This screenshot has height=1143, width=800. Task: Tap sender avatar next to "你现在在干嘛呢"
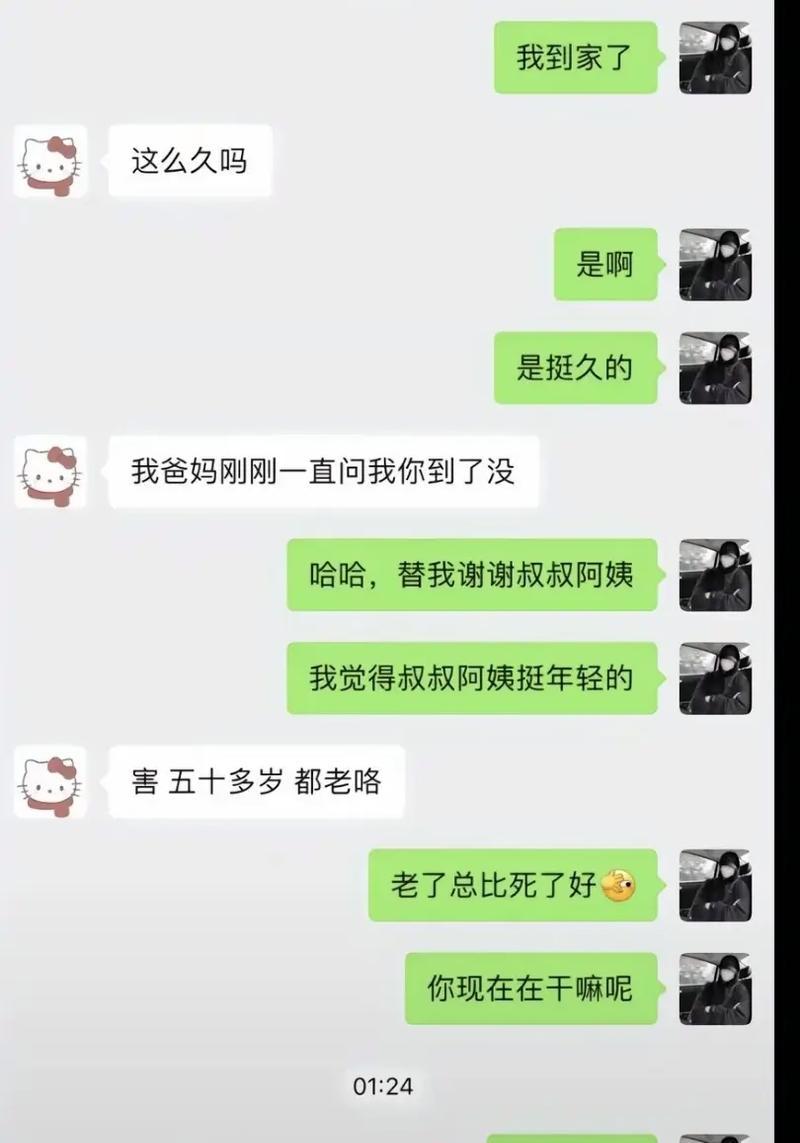point(715,988)
